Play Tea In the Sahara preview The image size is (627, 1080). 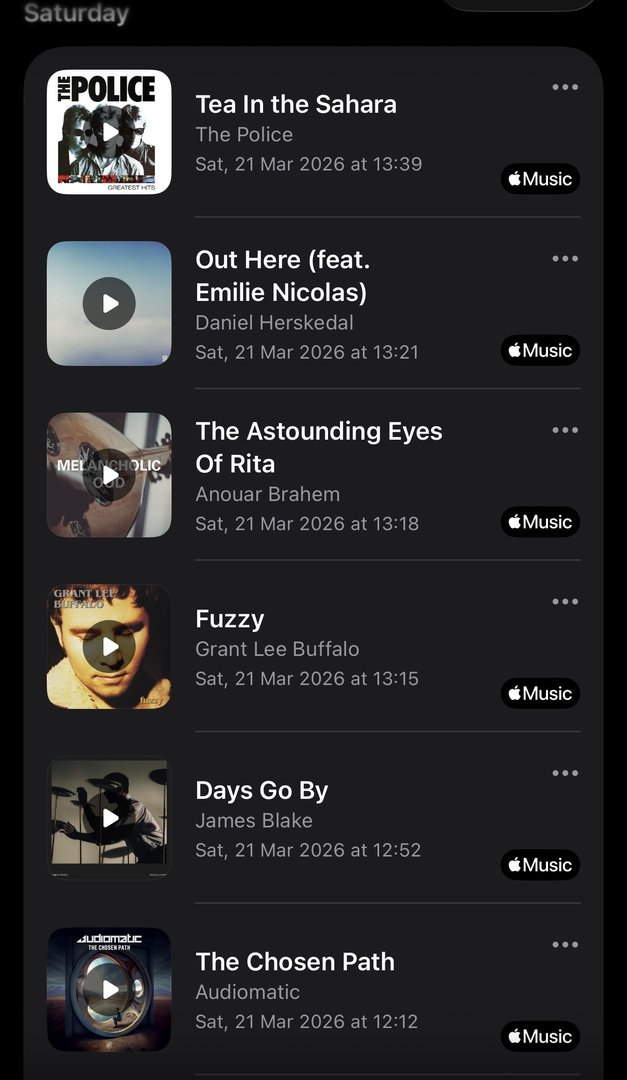click(x=109, y=132)
